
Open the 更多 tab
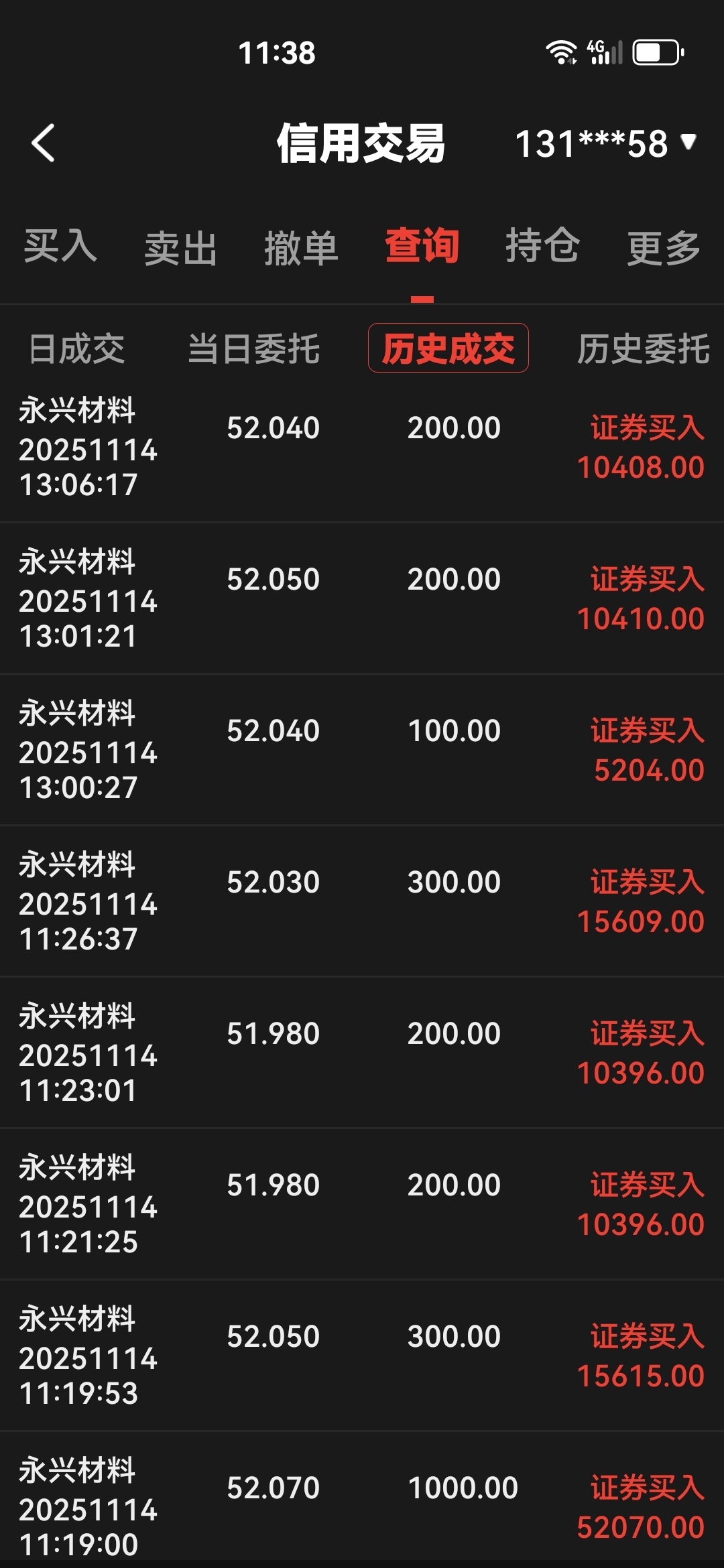tap(663, 247)
